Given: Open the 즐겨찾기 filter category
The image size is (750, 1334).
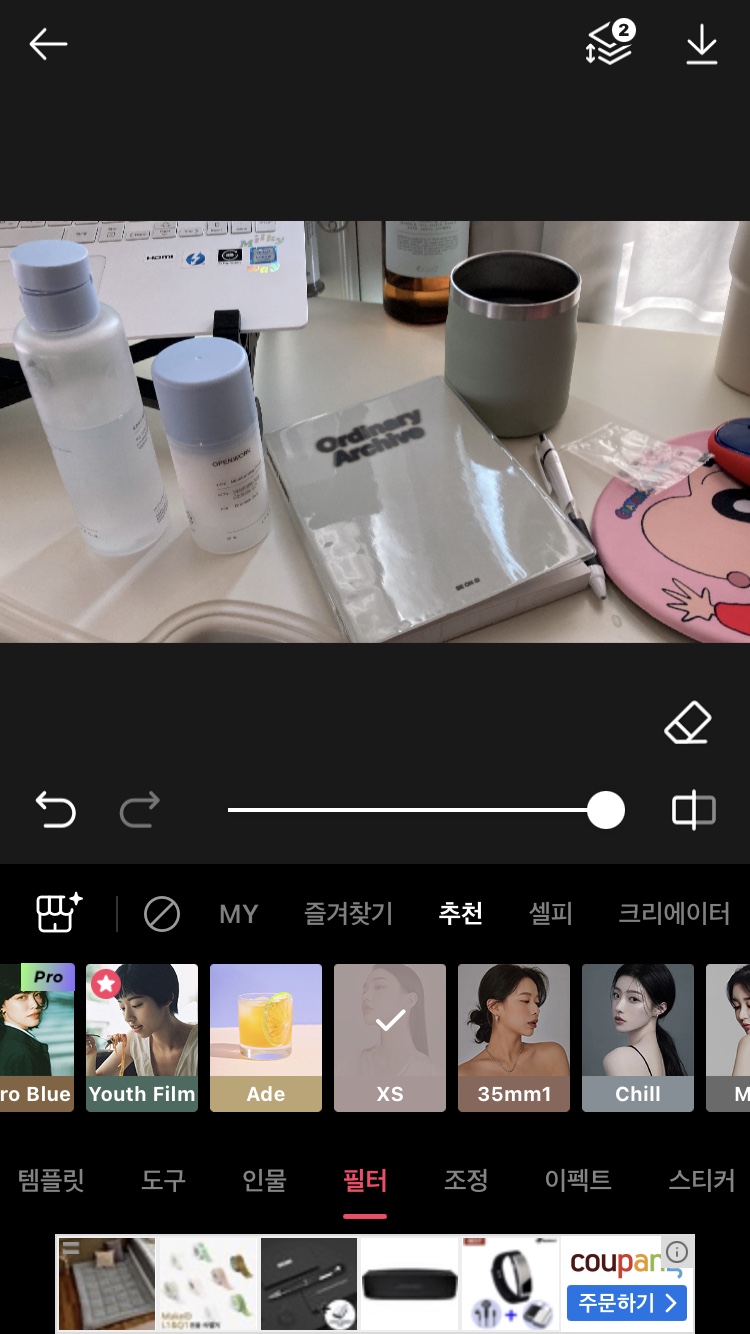Looking at the screenshot, I should [348, 914].
